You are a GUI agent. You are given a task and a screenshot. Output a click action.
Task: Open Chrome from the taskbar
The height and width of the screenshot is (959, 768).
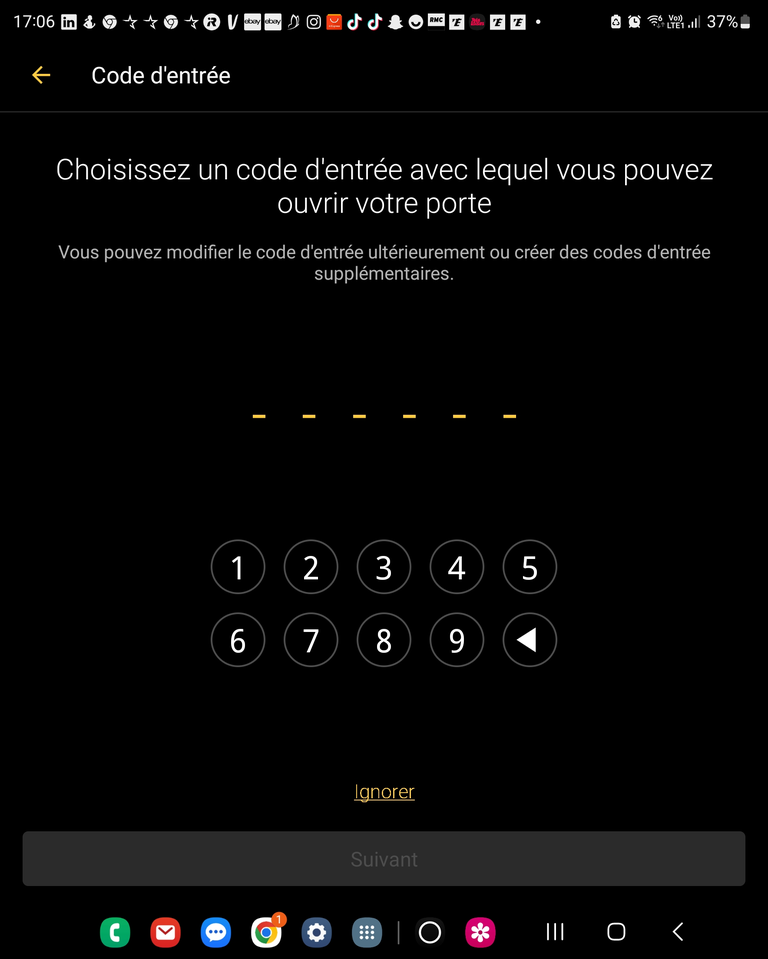(266, 933)
